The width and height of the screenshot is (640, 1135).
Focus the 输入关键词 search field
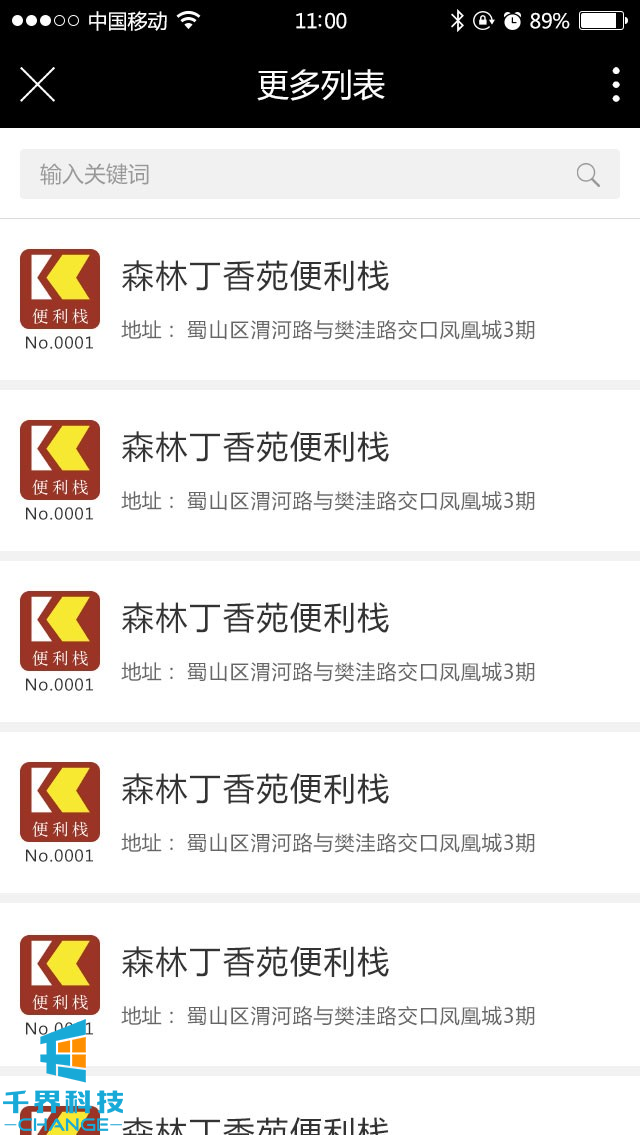[300, 174]
